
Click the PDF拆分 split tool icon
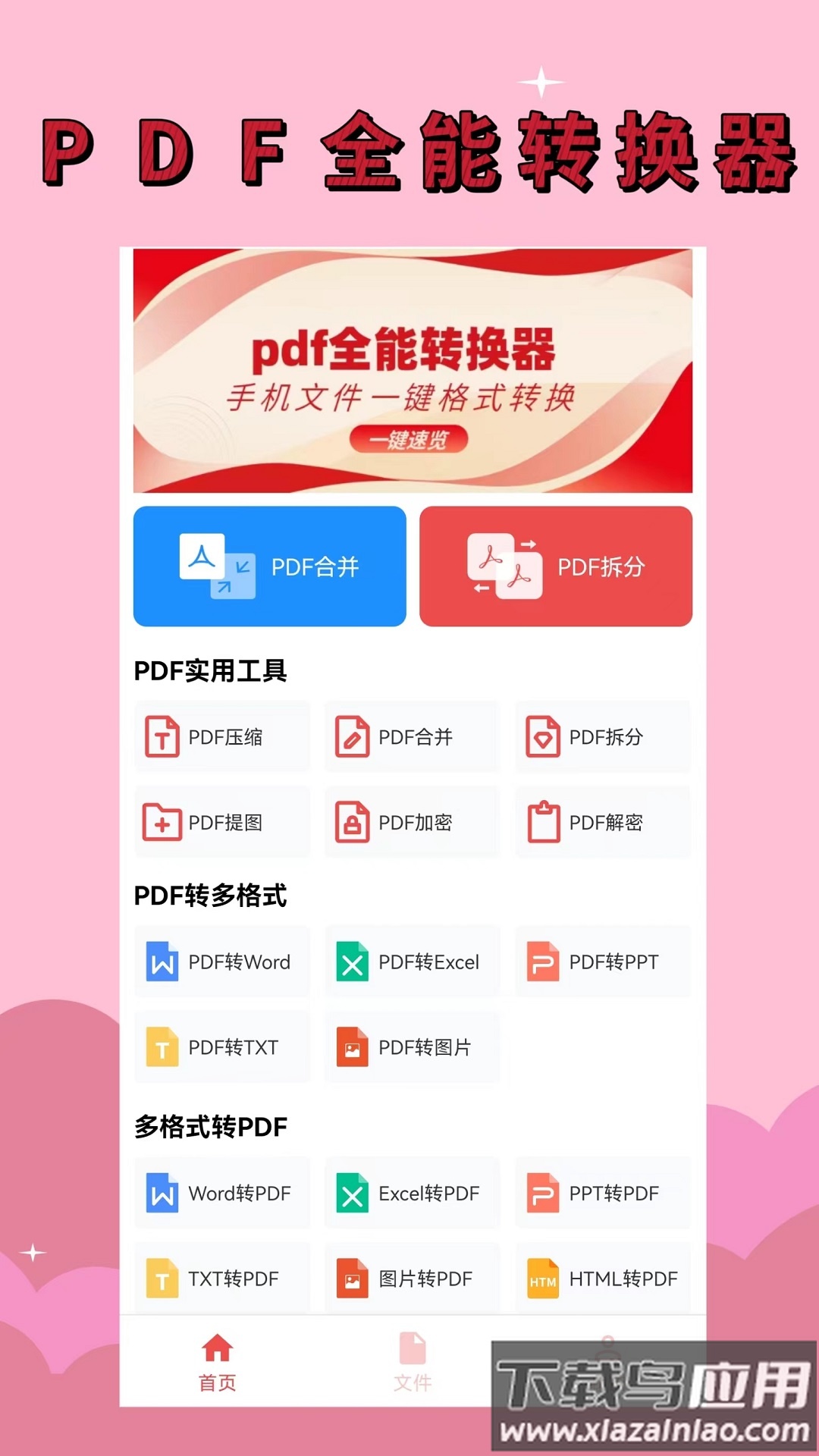click(602, 736)
